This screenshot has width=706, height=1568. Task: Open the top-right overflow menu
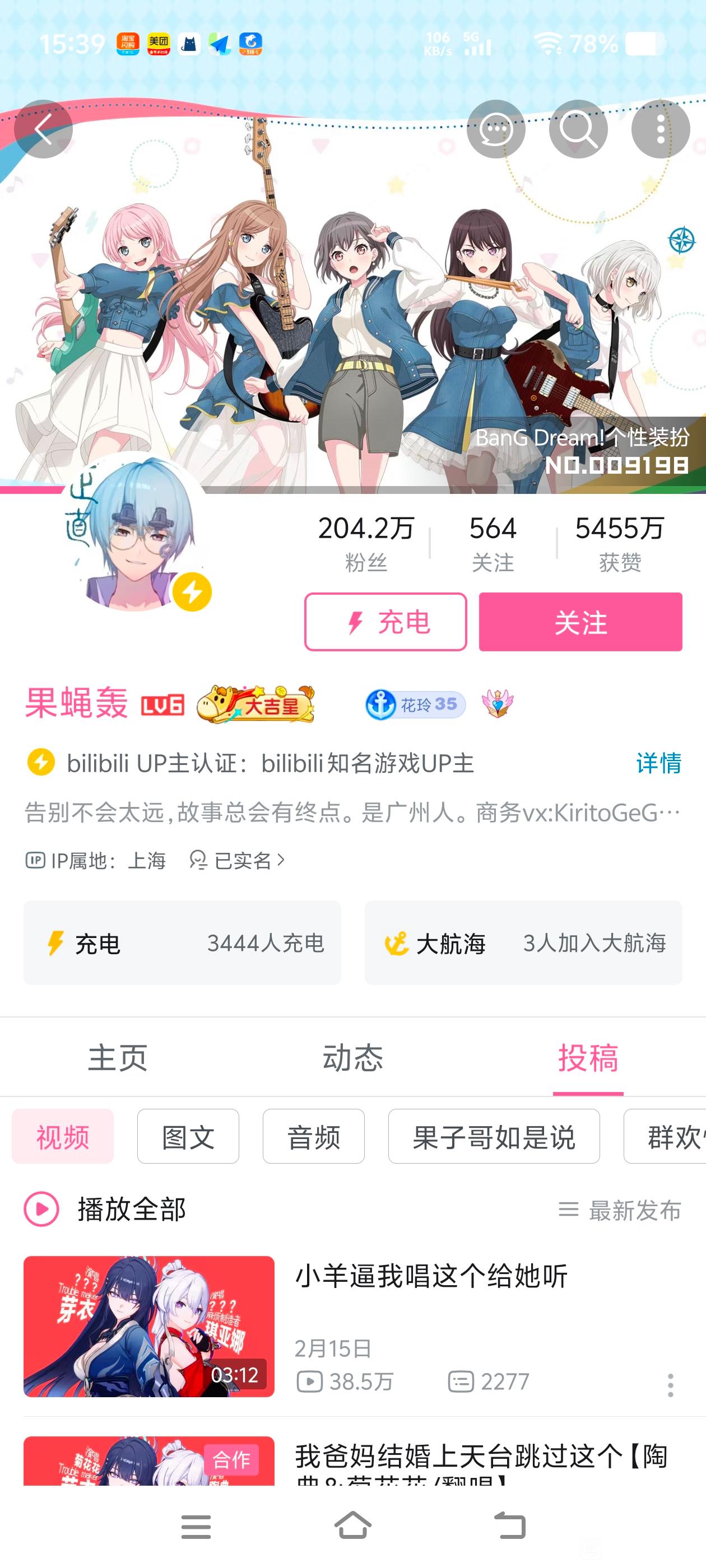(660, 129)
